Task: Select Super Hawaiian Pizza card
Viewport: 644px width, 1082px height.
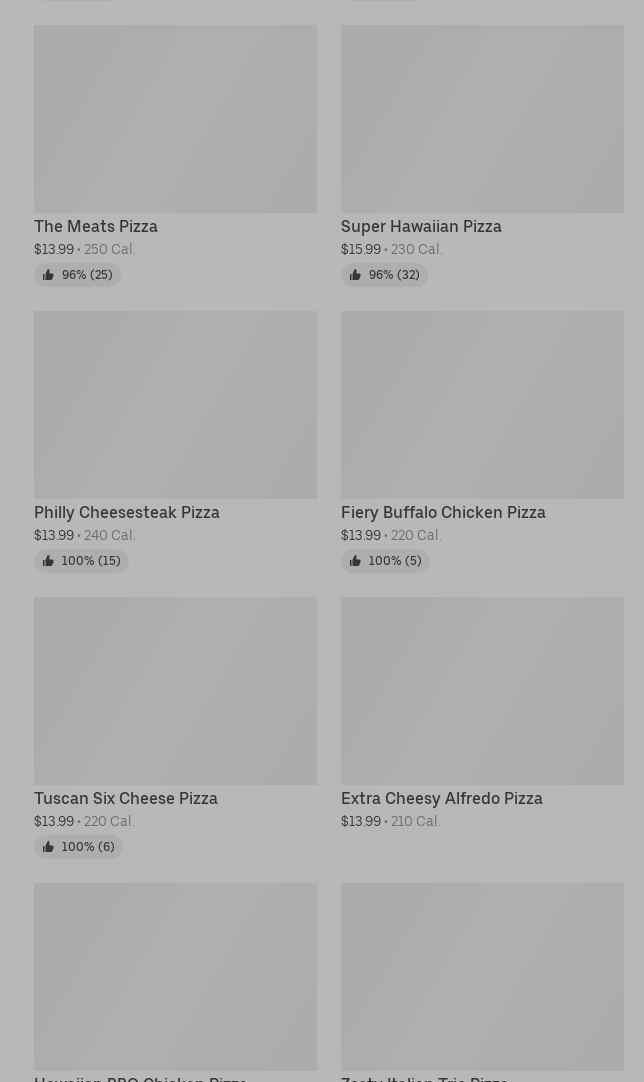Action: coord(482,120)
